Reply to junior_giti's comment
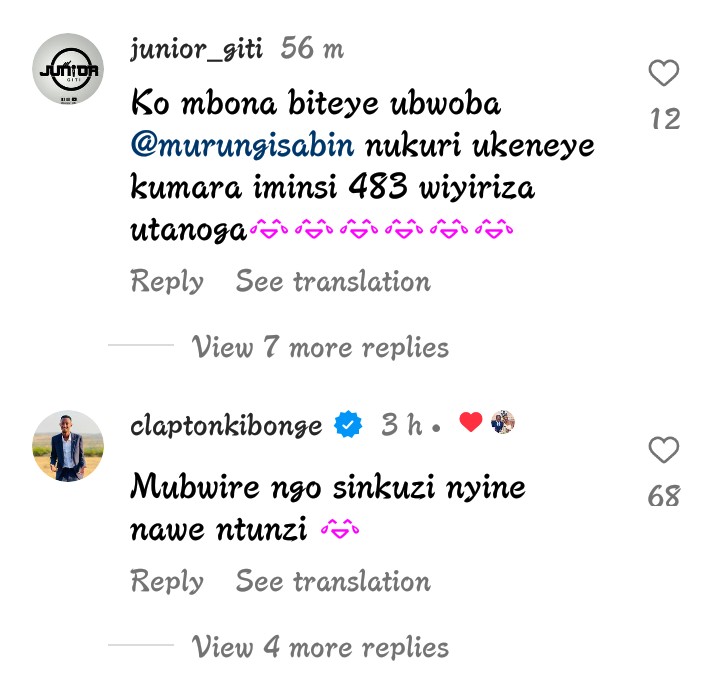The image size is (720, 677). click(x=167, y=282)
